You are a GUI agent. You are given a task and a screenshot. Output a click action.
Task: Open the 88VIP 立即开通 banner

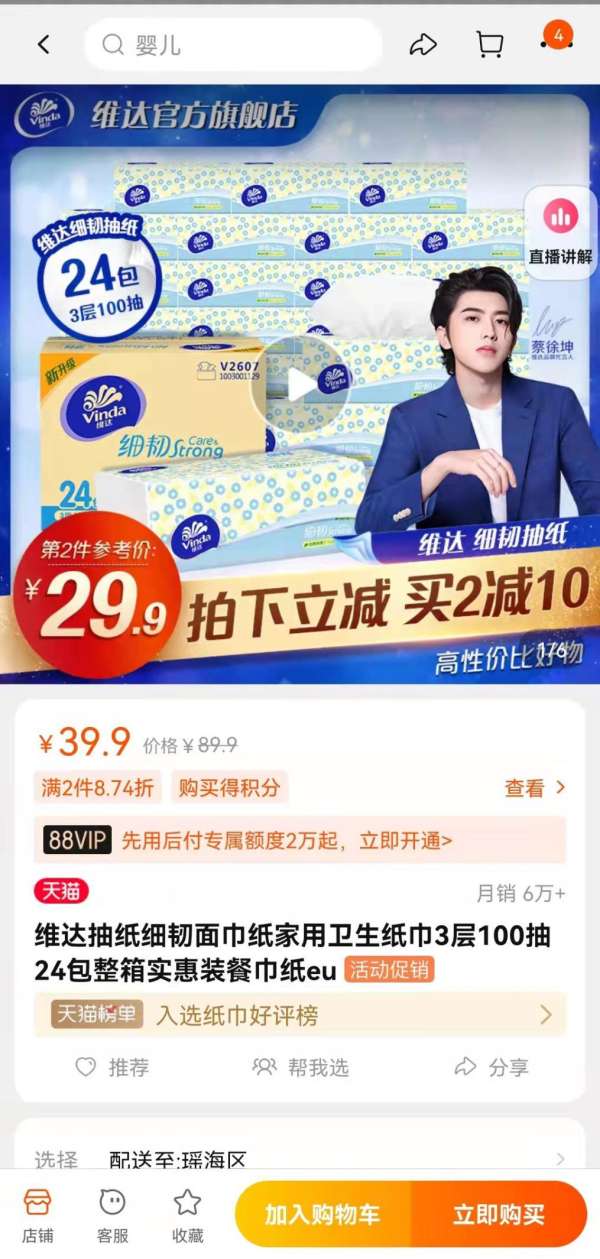point(300,840)
